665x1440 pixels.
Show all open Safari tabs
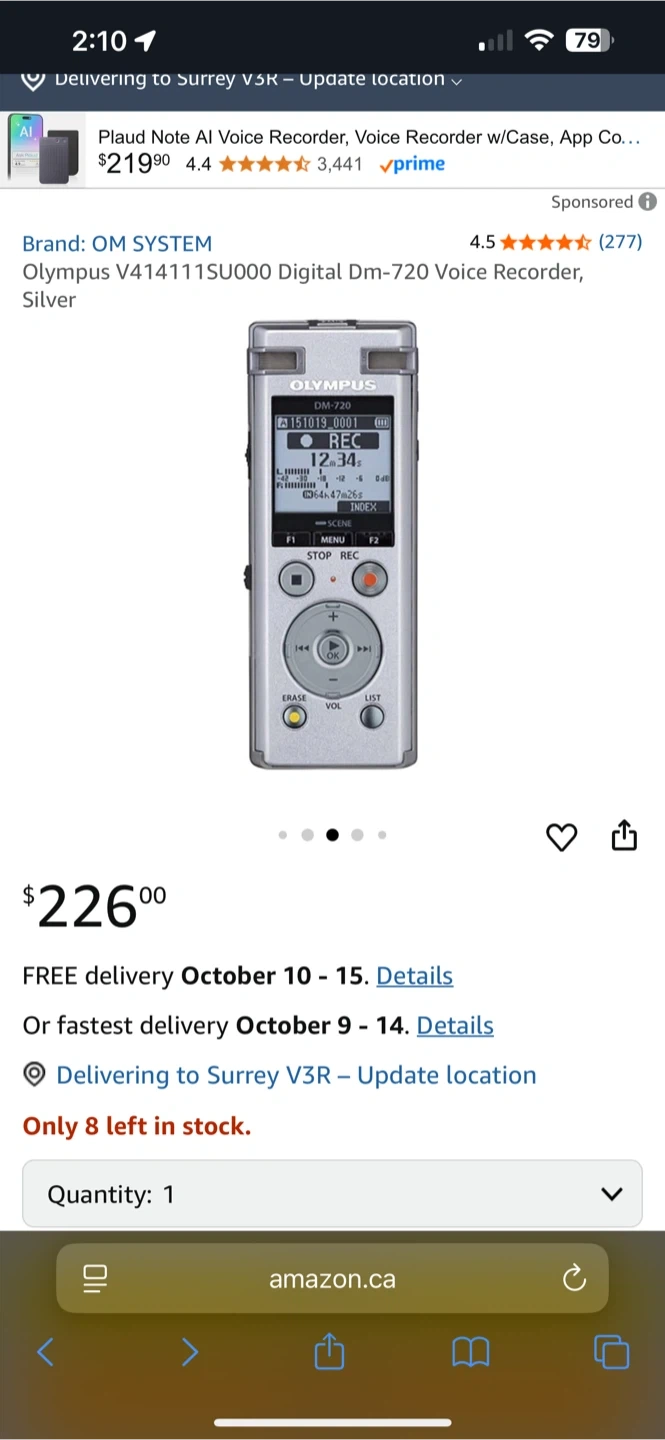coord(612,1353)
